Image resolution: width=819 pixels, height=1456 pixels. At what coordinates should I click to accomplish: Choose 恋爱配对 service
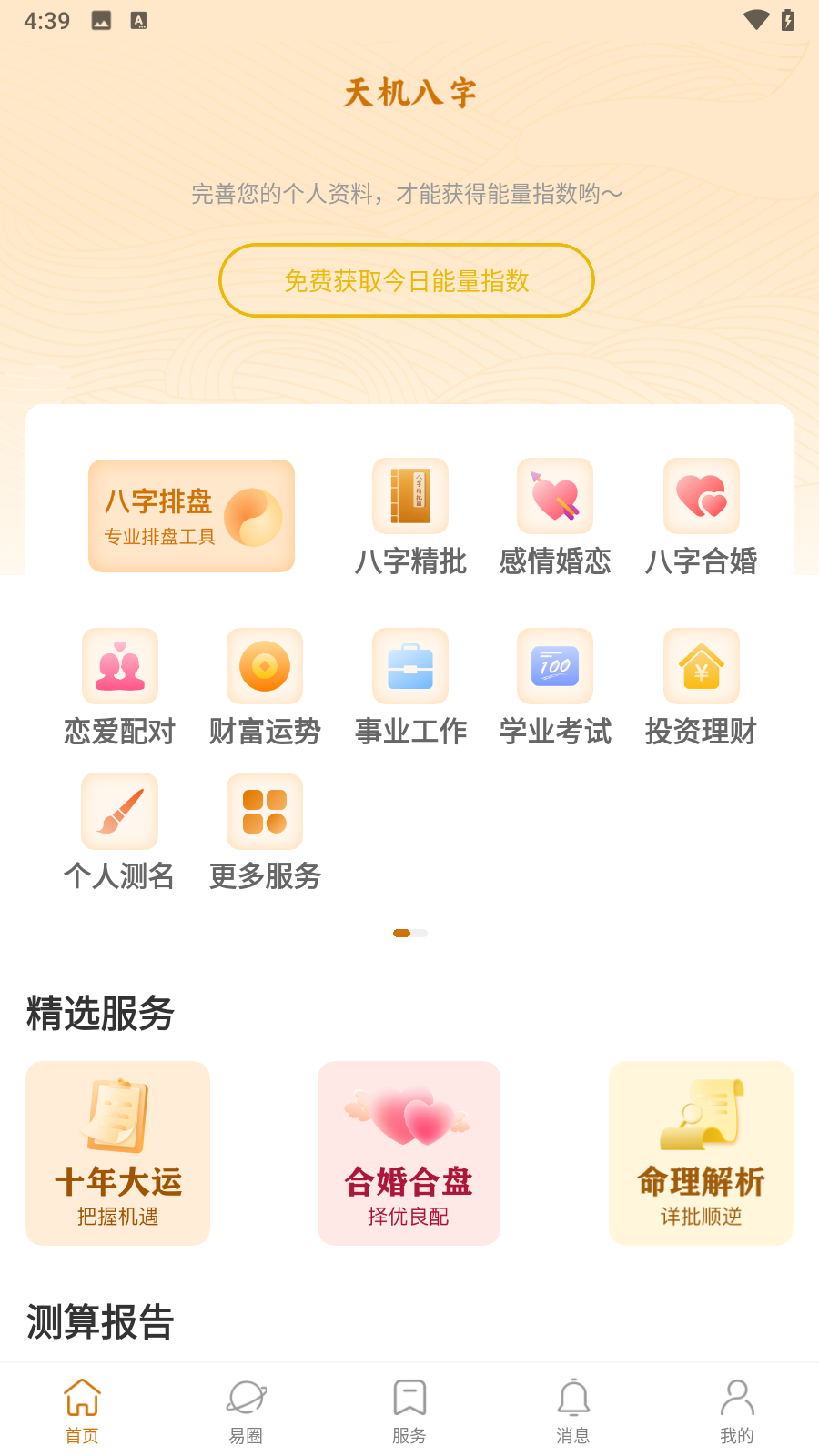point(120,687)
